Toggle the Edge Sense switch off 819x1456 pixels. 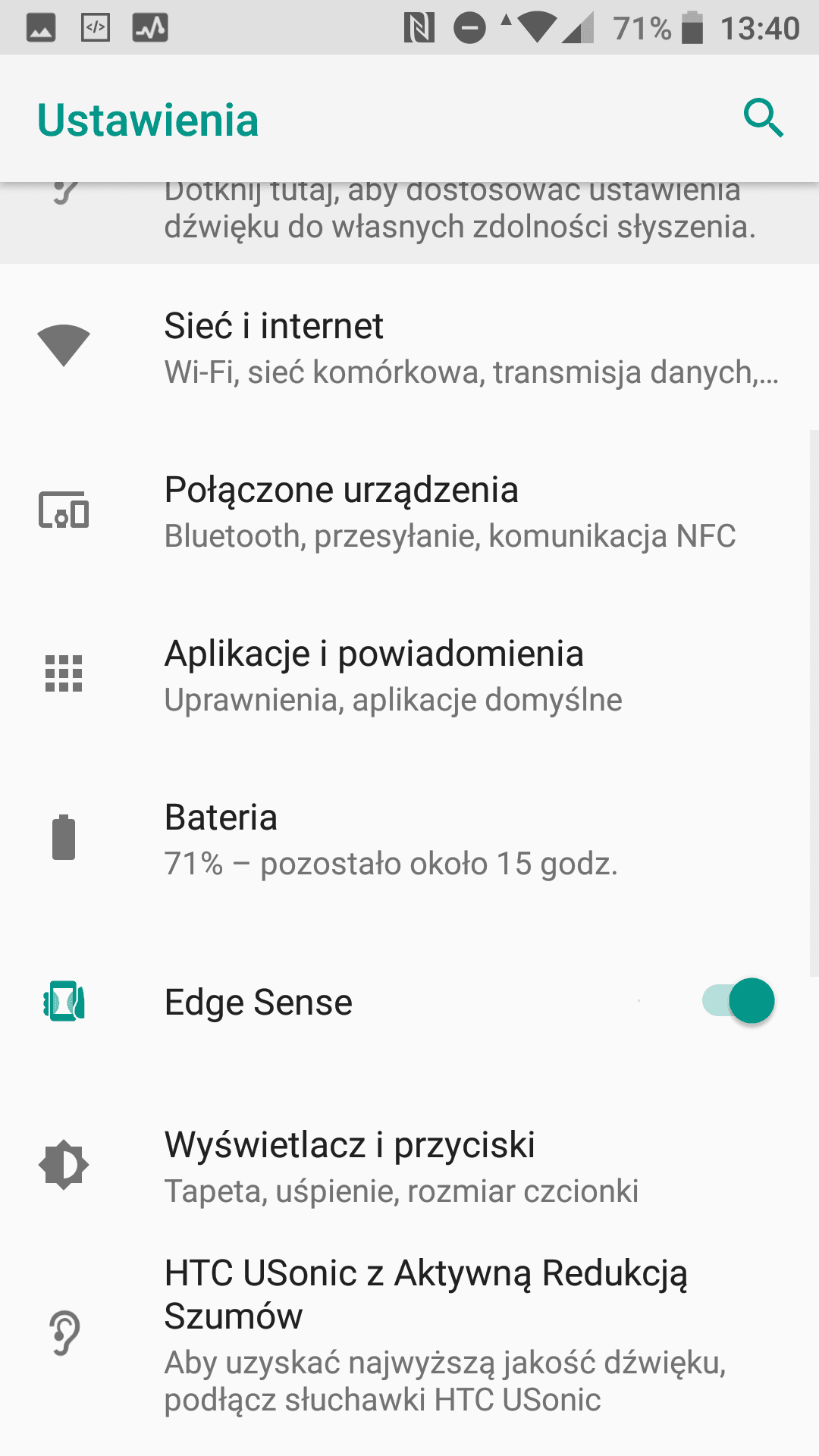tap(739, 1001)
